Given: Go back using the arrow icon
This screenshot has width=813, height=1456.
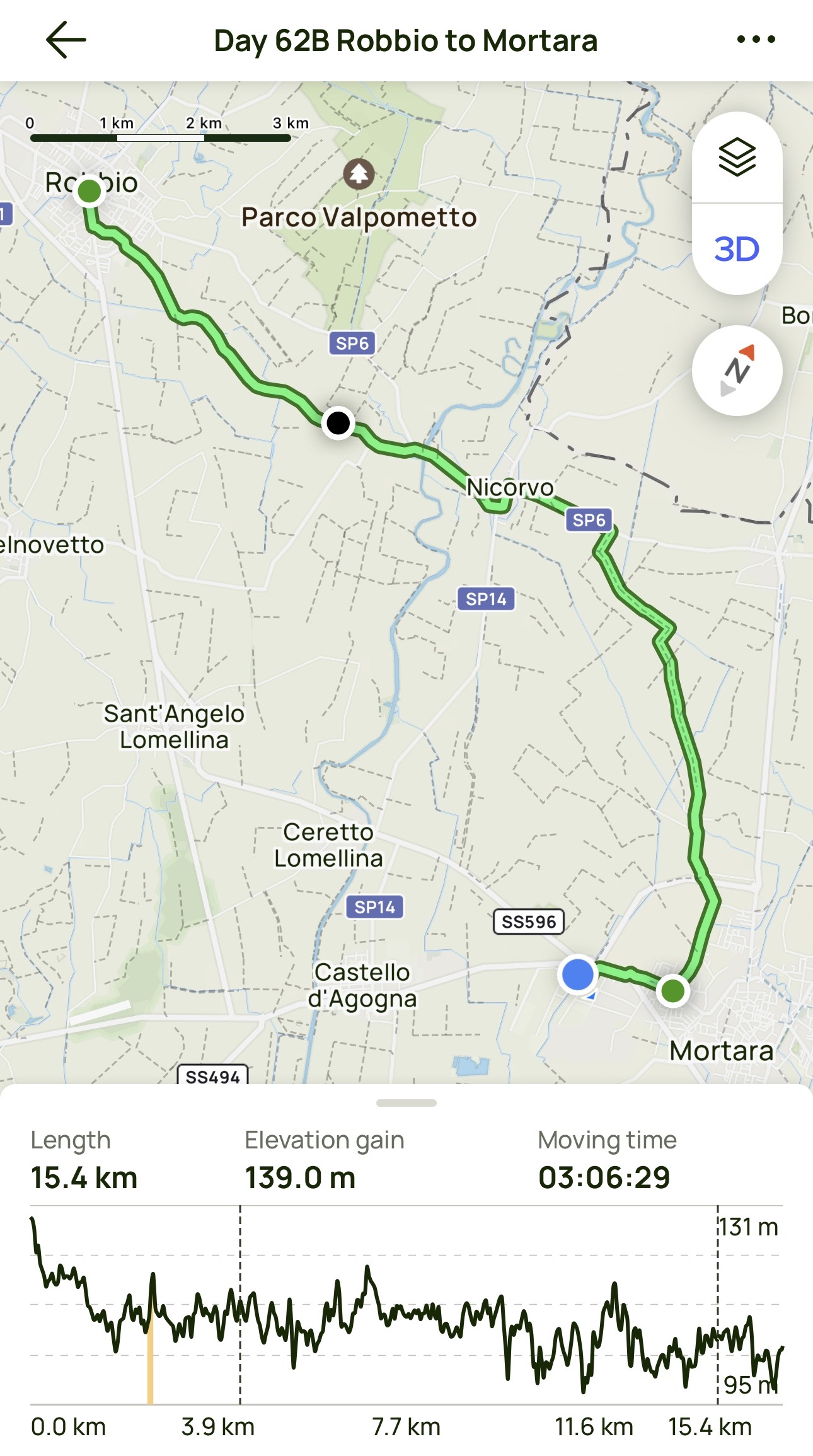Looking at the screenshot, I should click(66, 40).
